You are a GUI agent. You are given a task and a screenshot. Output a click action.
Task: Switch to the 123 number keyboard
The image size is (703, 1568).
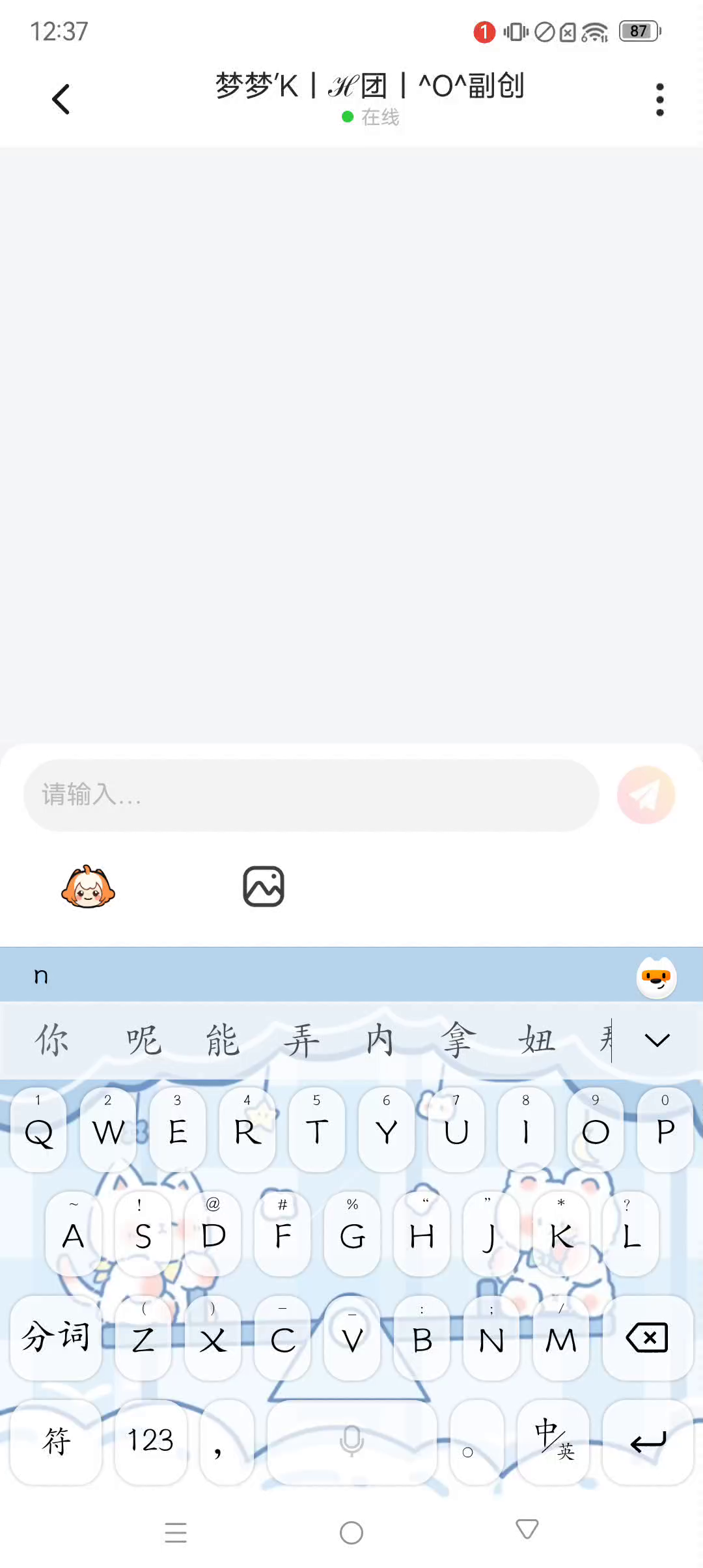click(x=150, y=1441)
